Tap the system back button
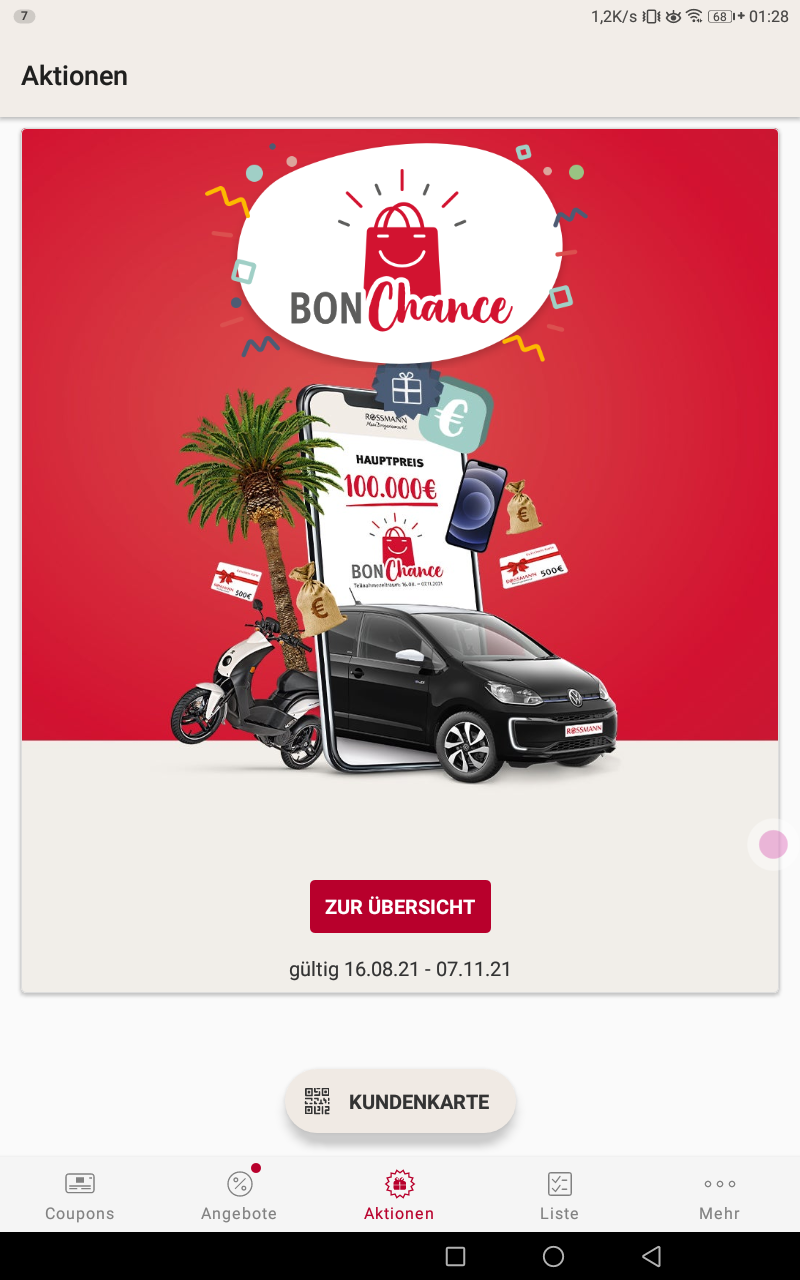The width and height of the screenshot is (800, 1280). (x=651, y=1256)
